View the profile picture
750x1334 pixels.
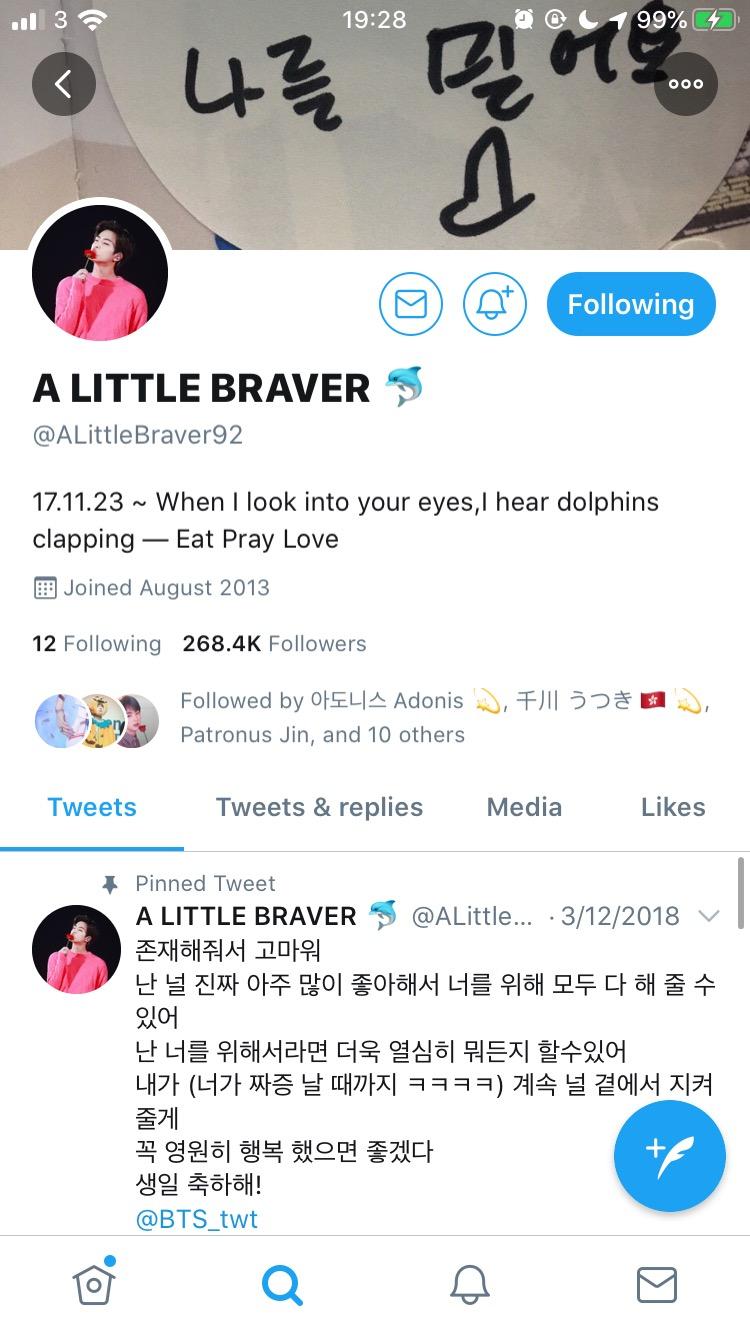[x=100, y=274]
